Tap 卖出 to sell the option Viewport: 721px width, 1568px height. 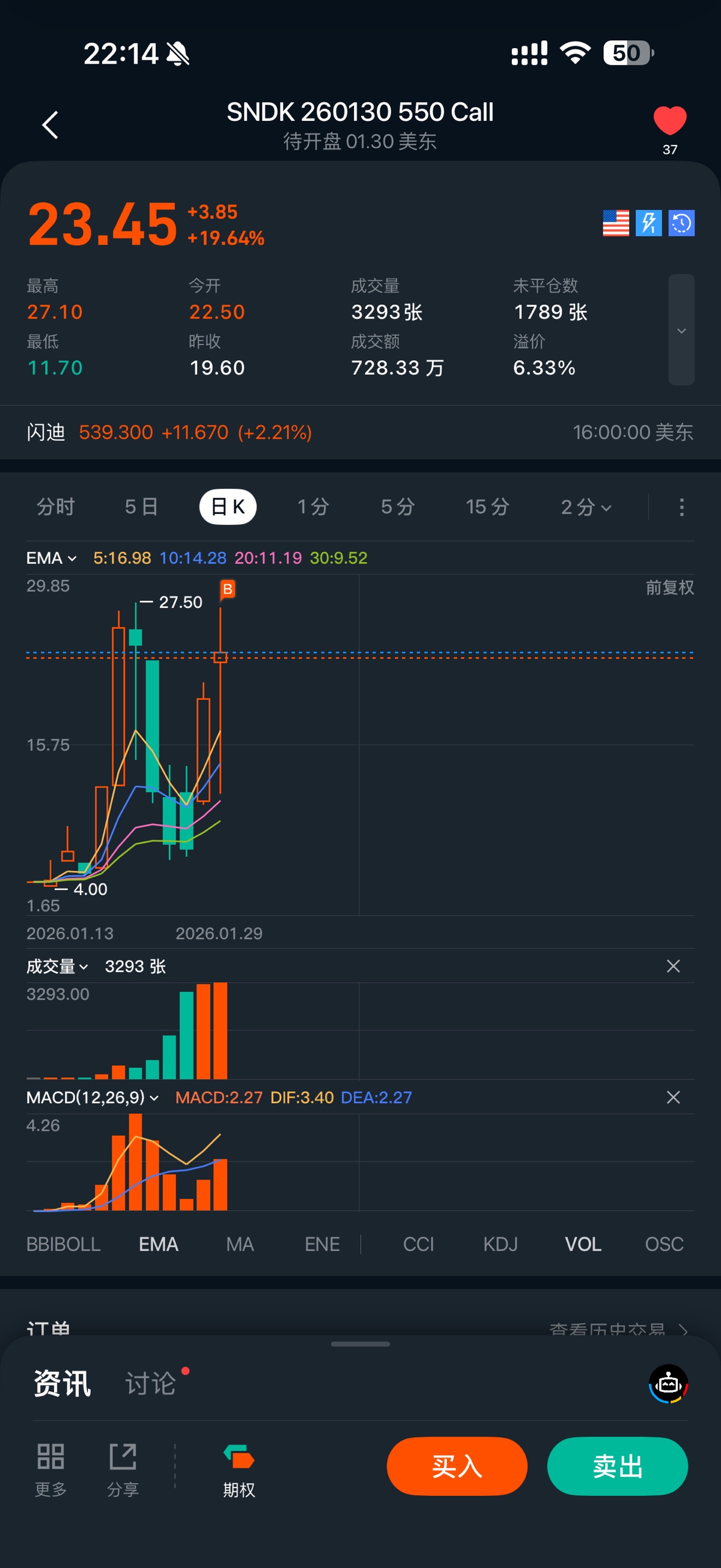(617, 1466)
